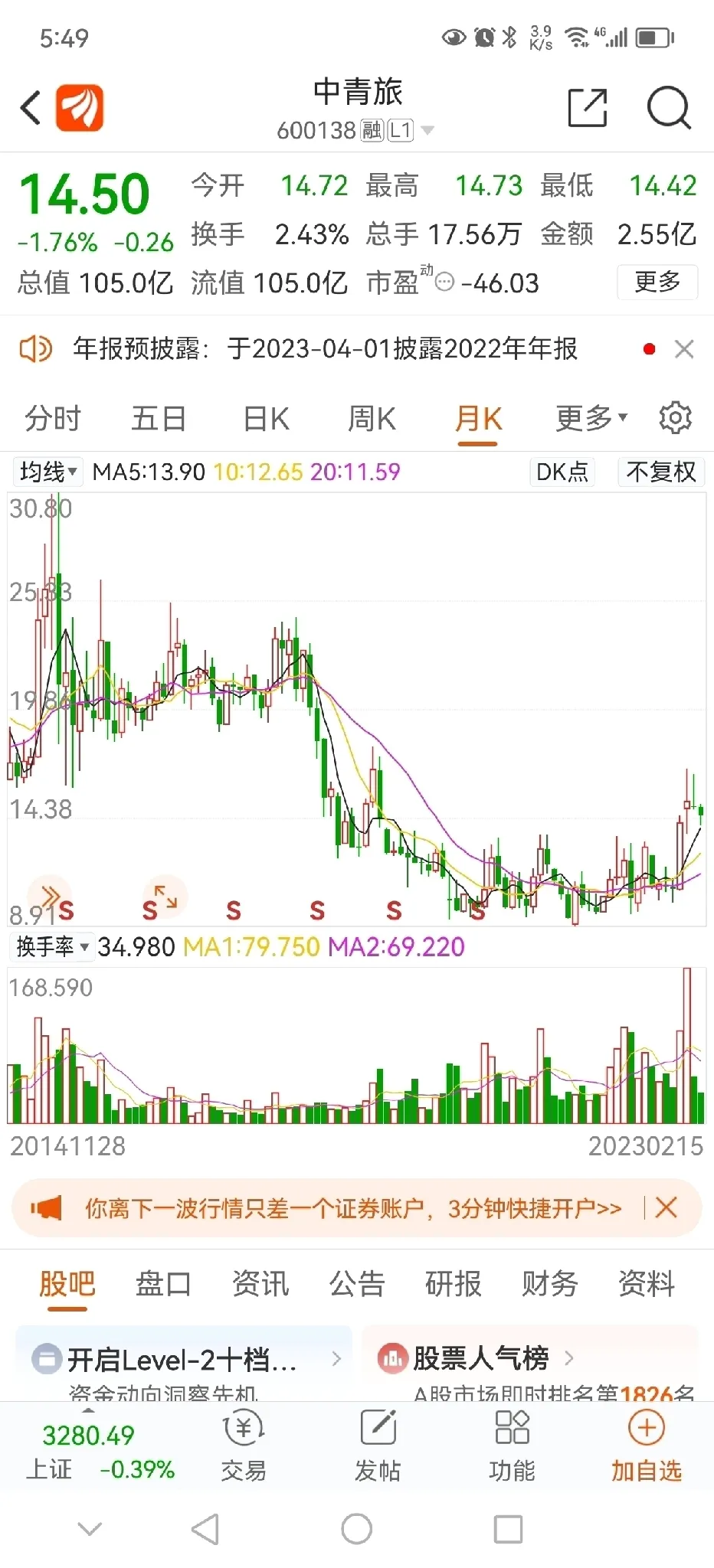714x1568 pixels.
Task: Toggle the DK点 button
Action: point(562,472)
